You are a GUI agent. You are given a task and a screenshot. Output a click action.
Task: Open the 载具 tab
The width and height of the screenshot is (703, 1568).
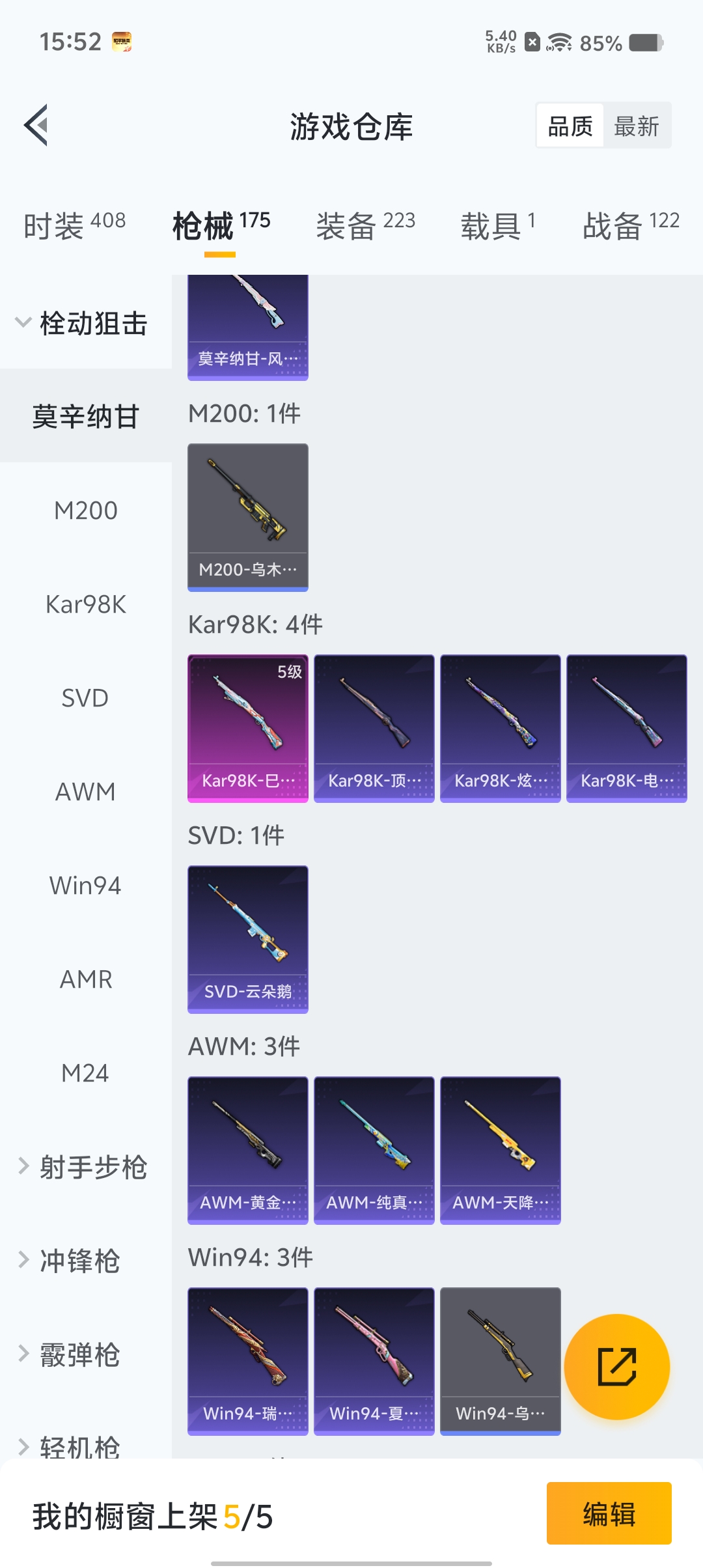click(x=498, y=225)
